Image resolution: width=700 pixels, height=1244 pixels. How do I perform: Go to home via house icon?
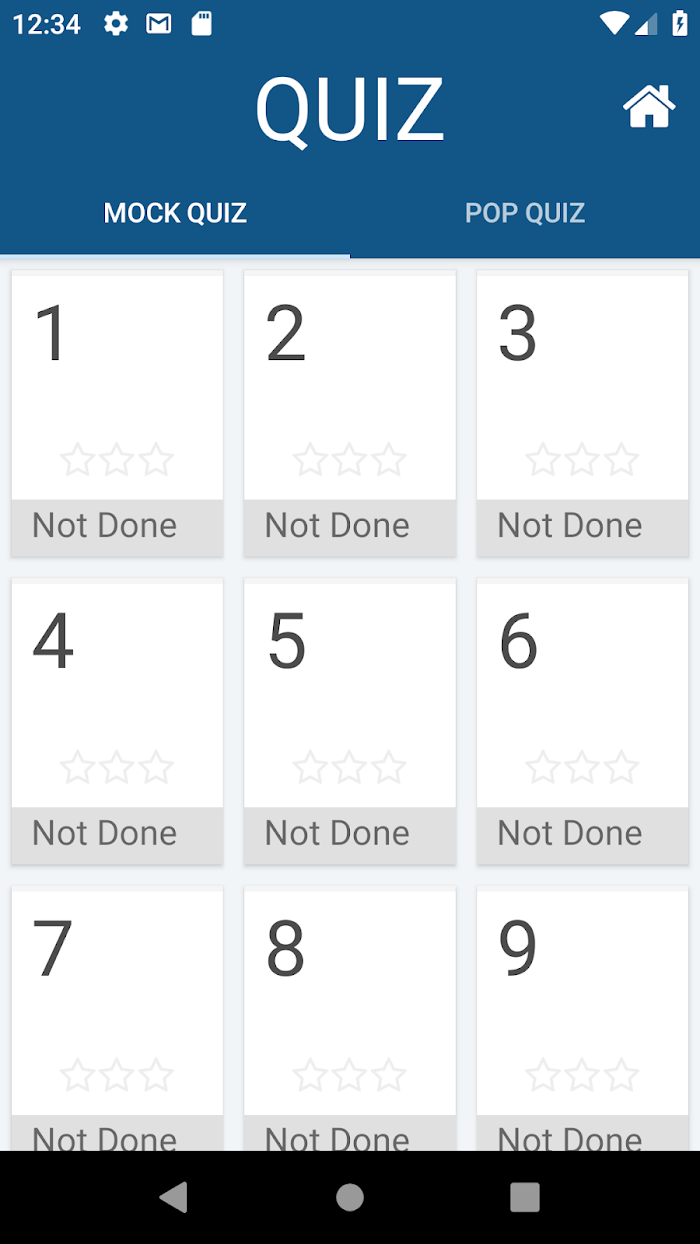coord(649,106)
